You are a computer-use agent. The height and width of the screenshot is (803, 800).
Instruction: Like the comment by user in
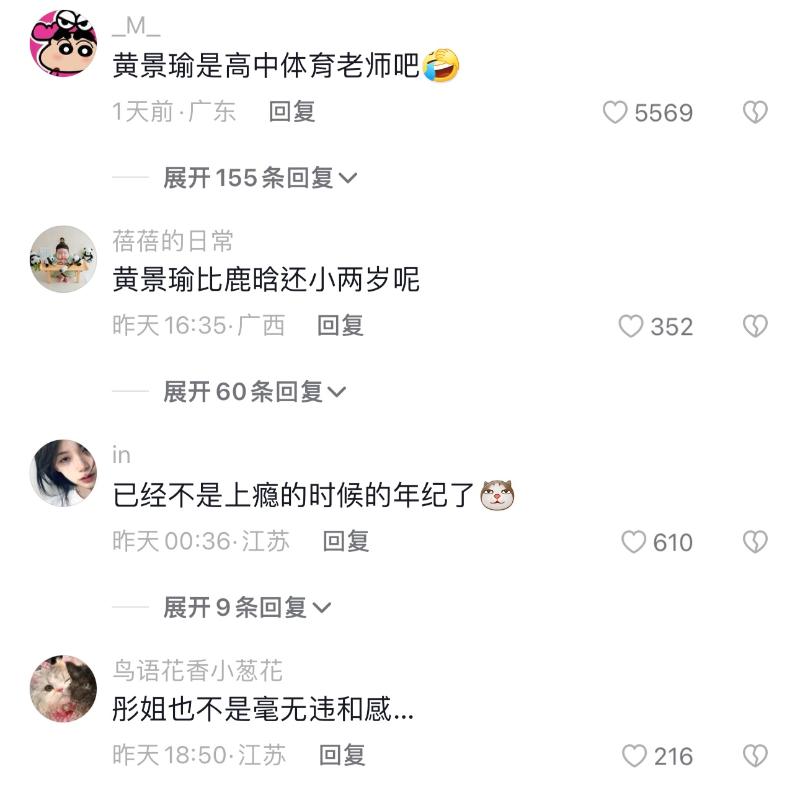[634, 542]
